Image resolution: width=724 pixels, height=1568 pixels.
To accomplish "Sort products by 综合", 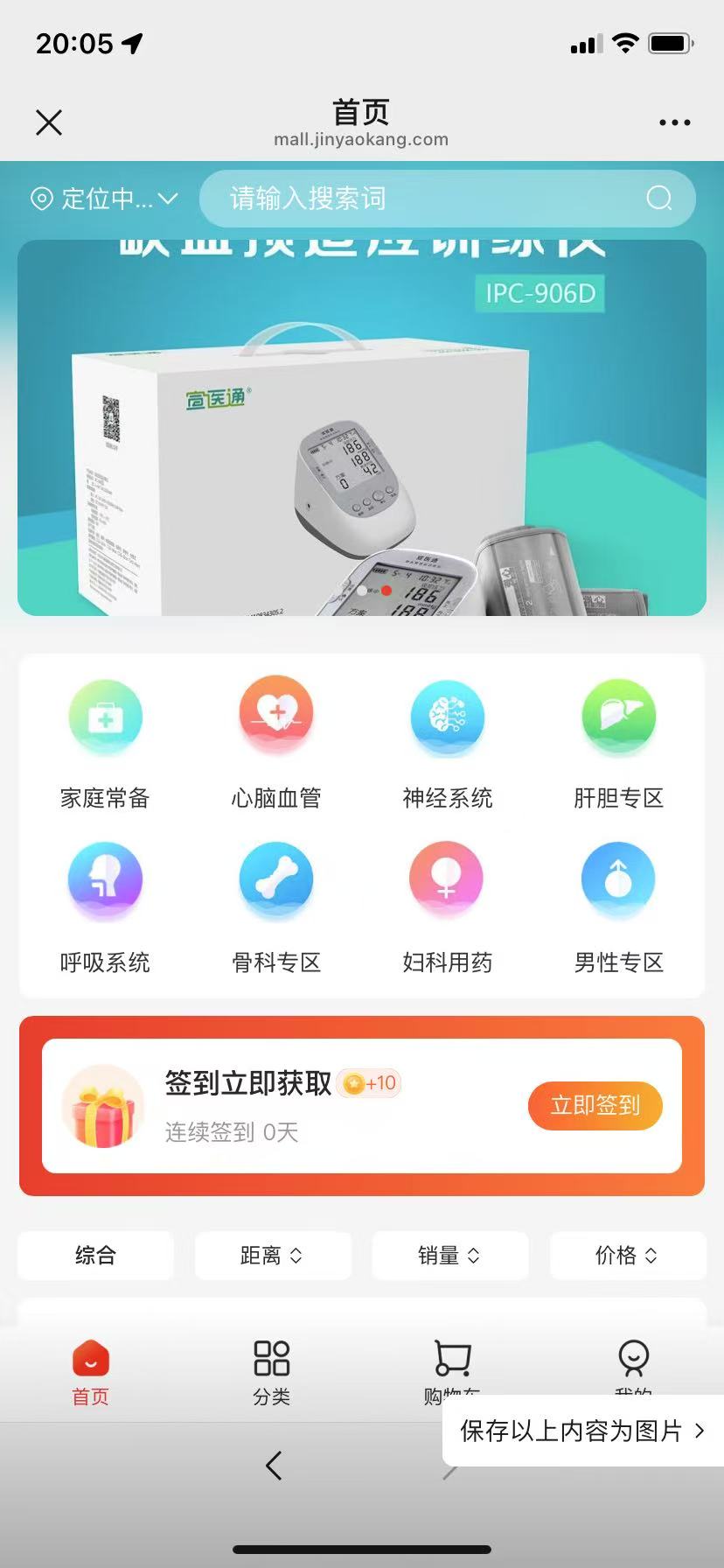I will click(95, 1256).
